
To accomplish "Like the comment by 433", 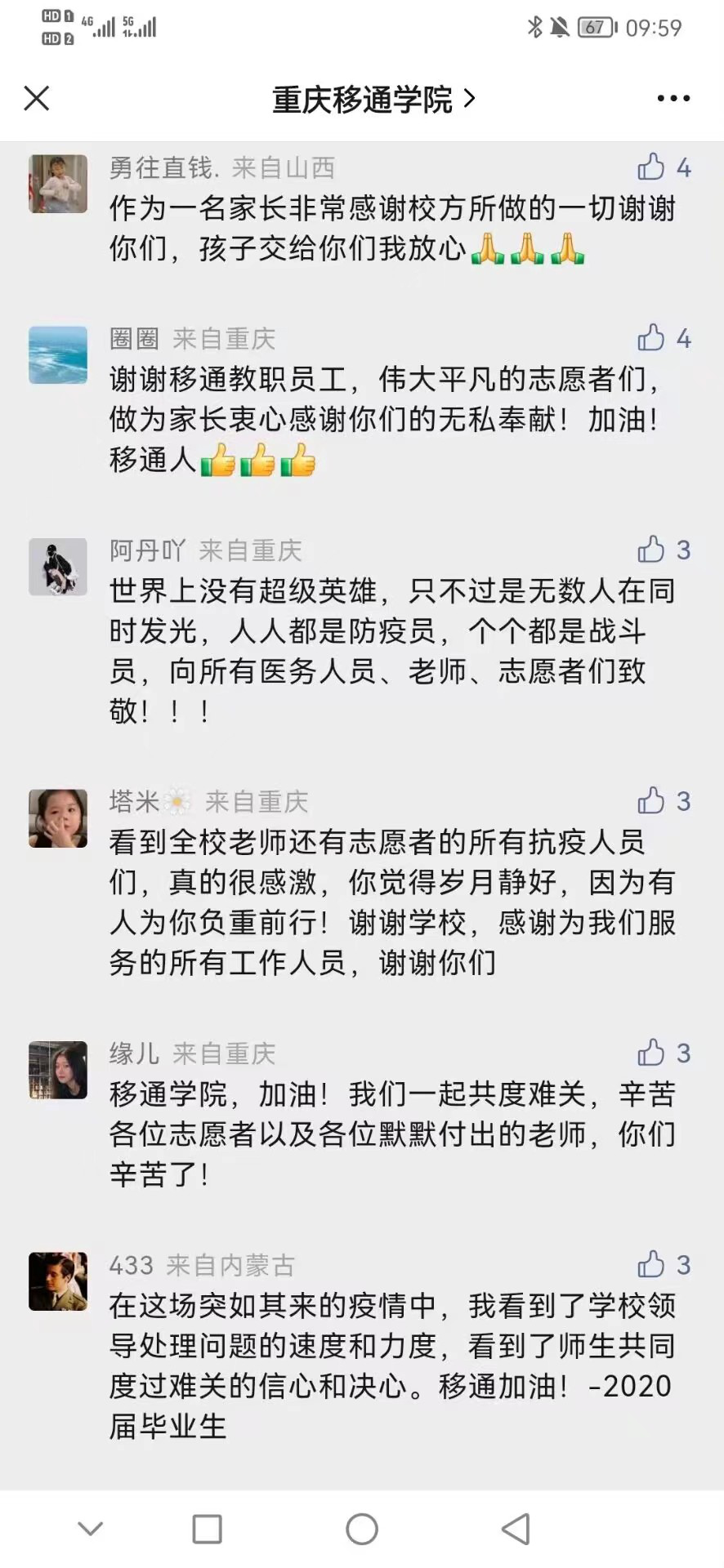I will [x=651, y=1264].
